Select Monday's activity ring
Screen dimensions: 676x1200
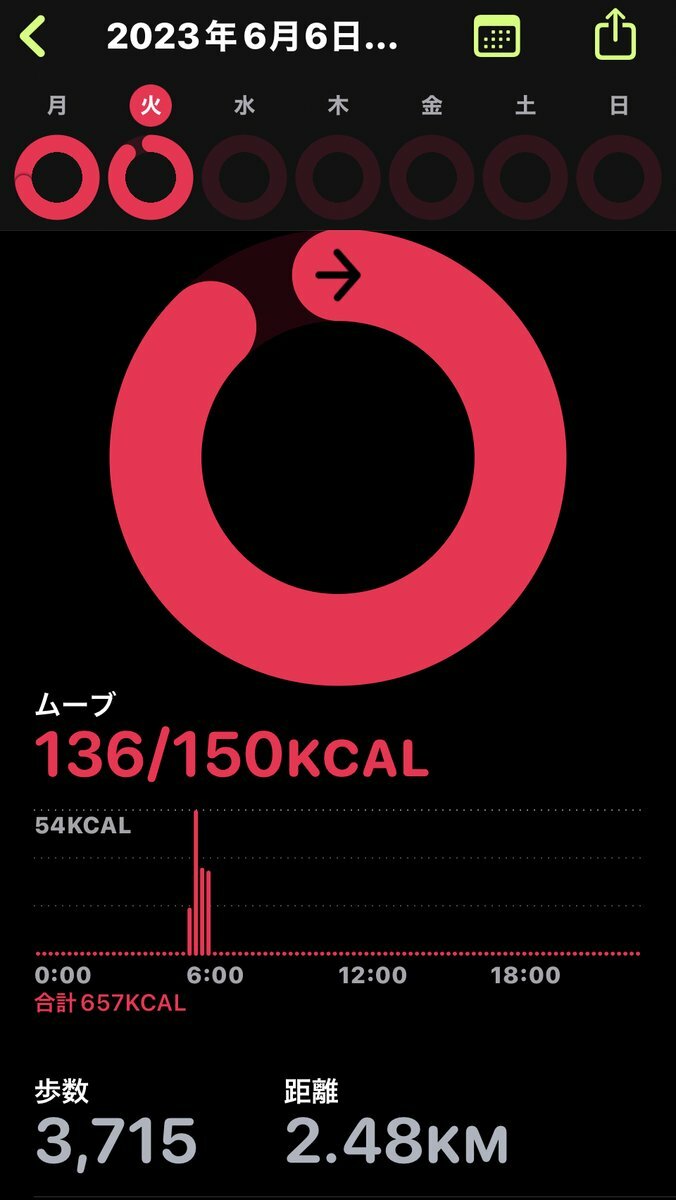coord(57,178)
